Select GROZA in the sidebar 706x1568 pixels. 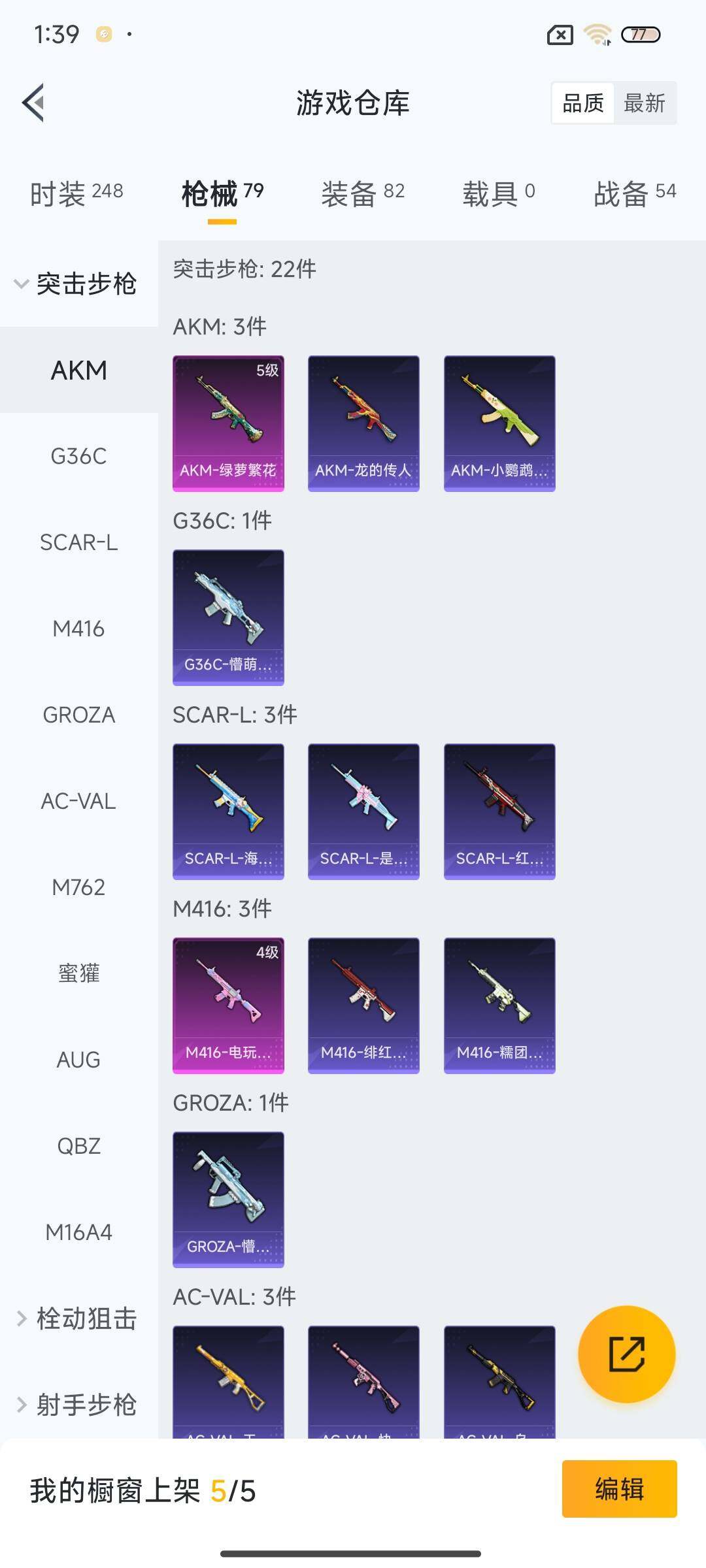pos(79,715)
